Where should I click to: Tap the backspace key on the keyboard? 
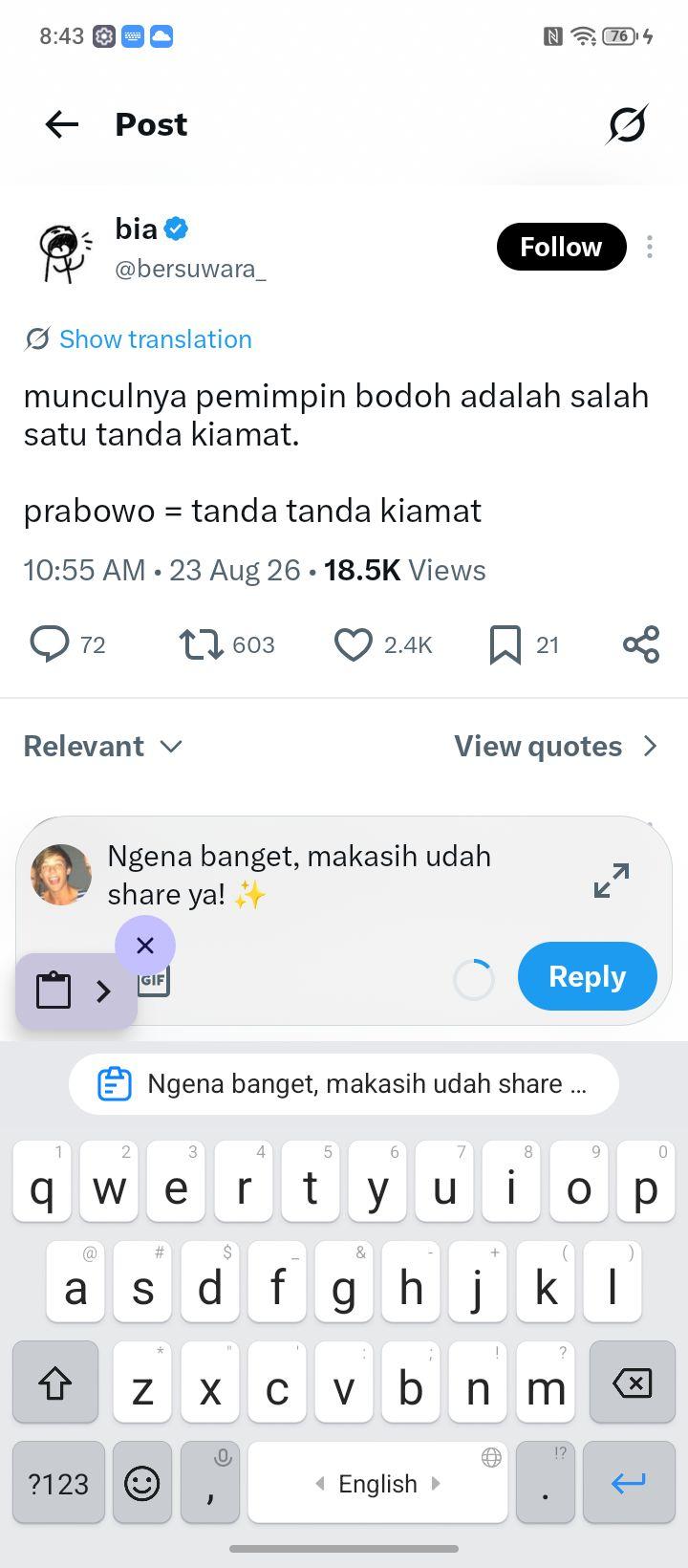pos(631,1383)
